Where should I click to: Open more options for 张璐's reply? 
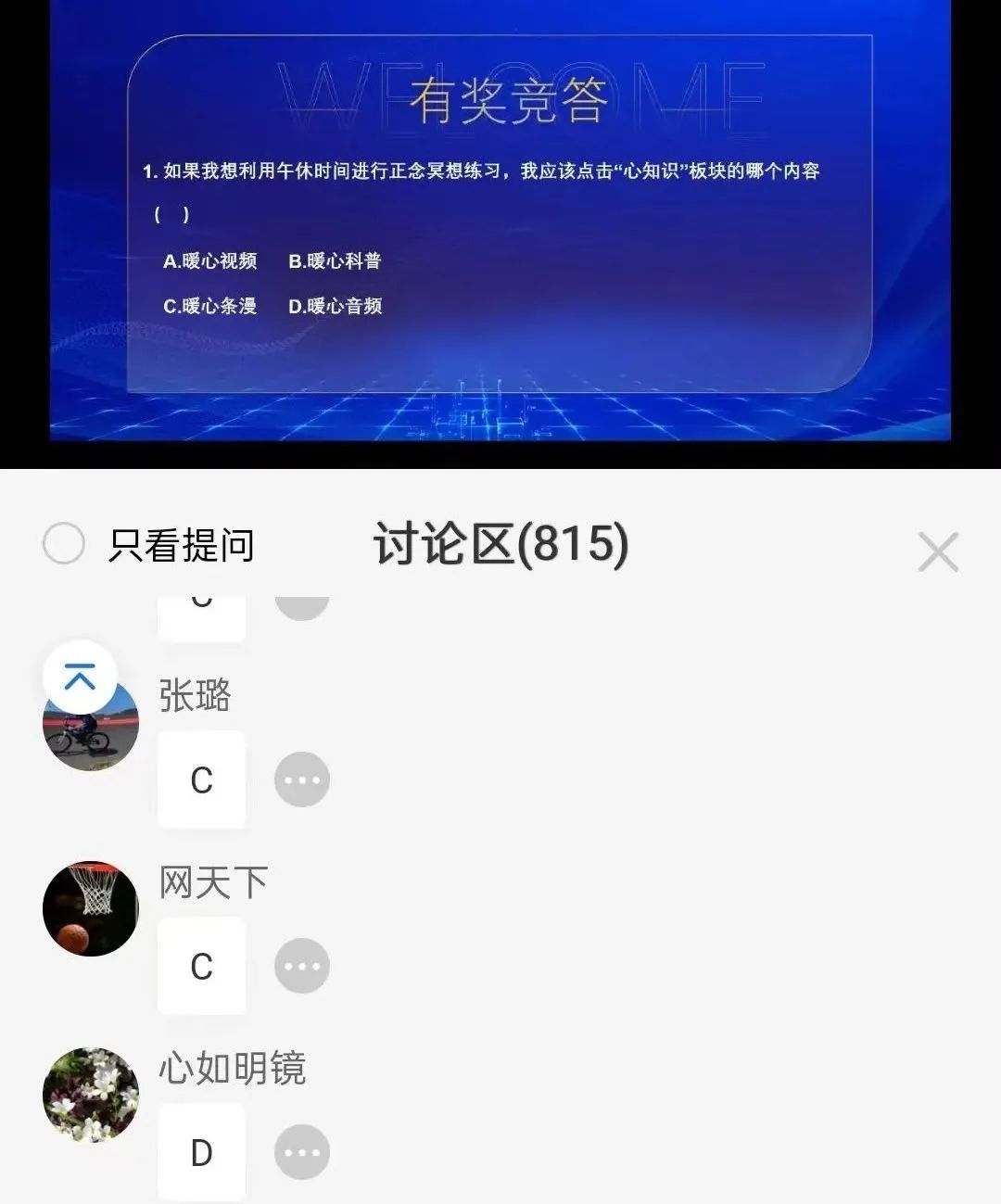pos(302,779)
